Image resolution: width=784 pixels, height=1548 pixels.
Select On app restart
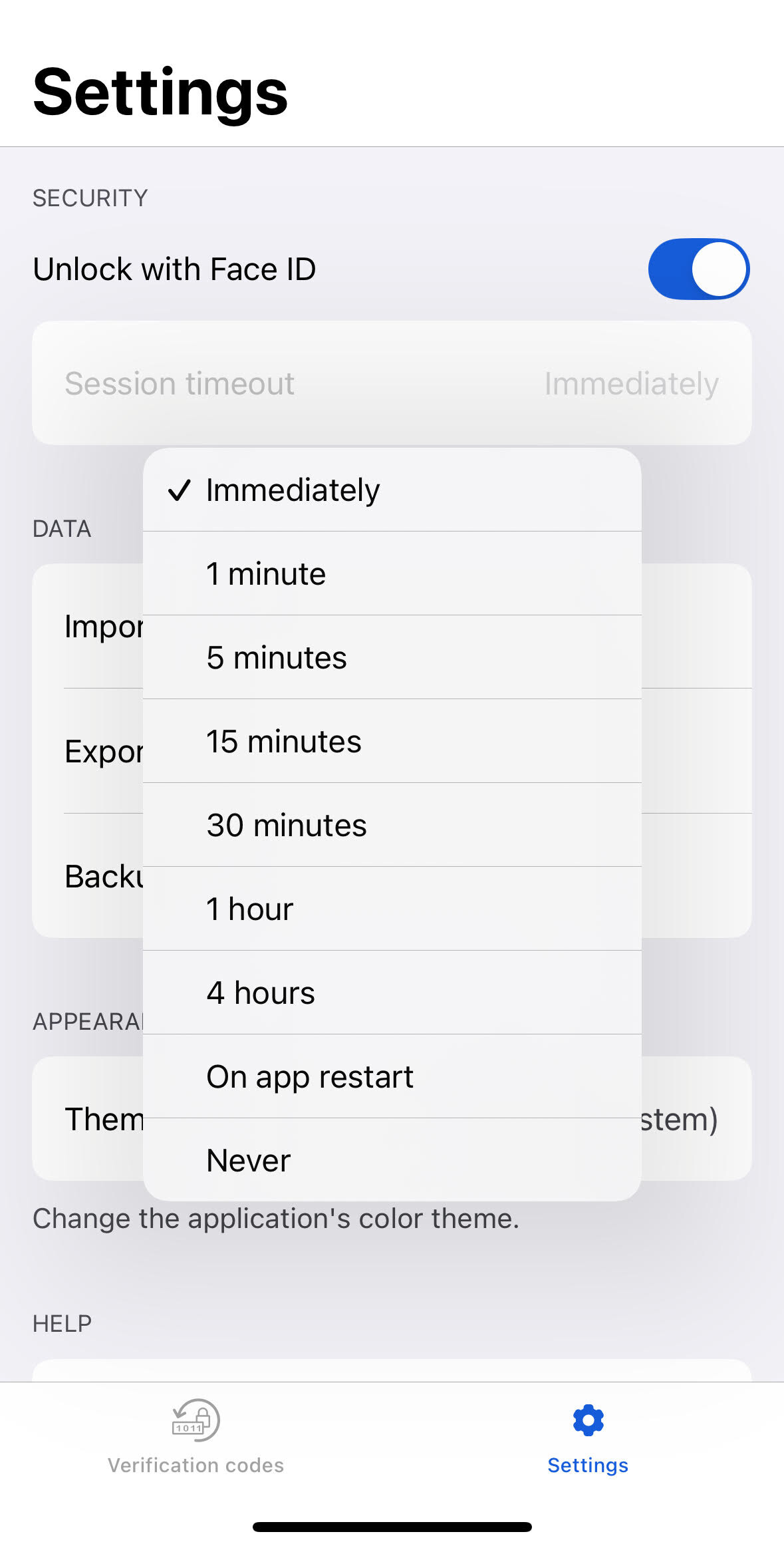392,1076
